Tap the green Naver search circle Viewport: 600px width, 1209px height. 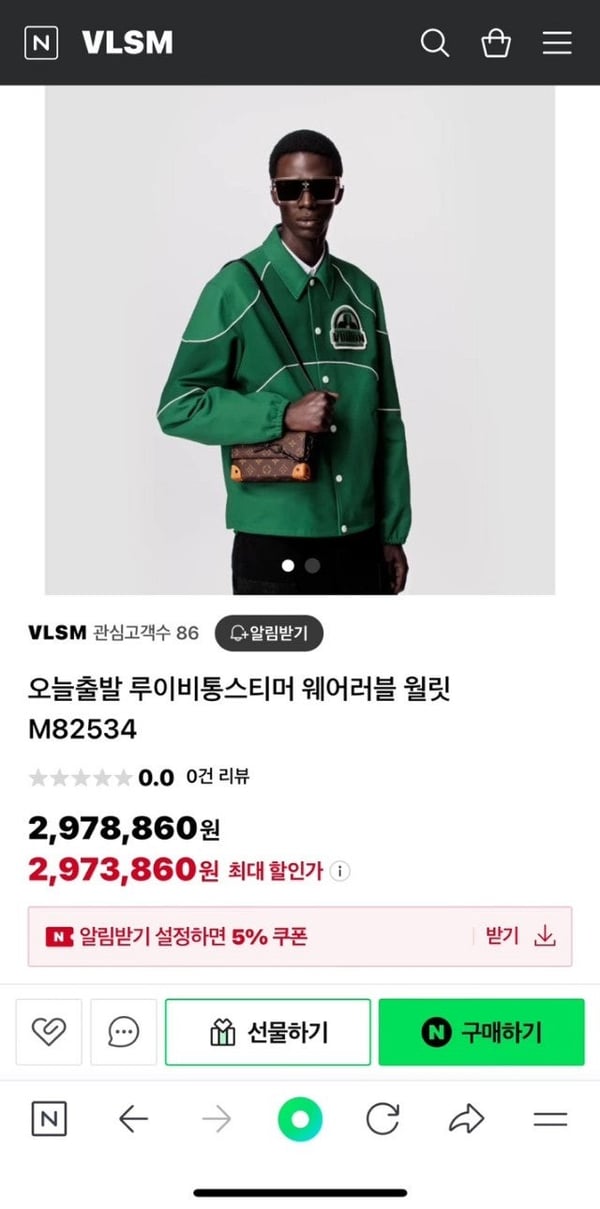pos(300,1119)
